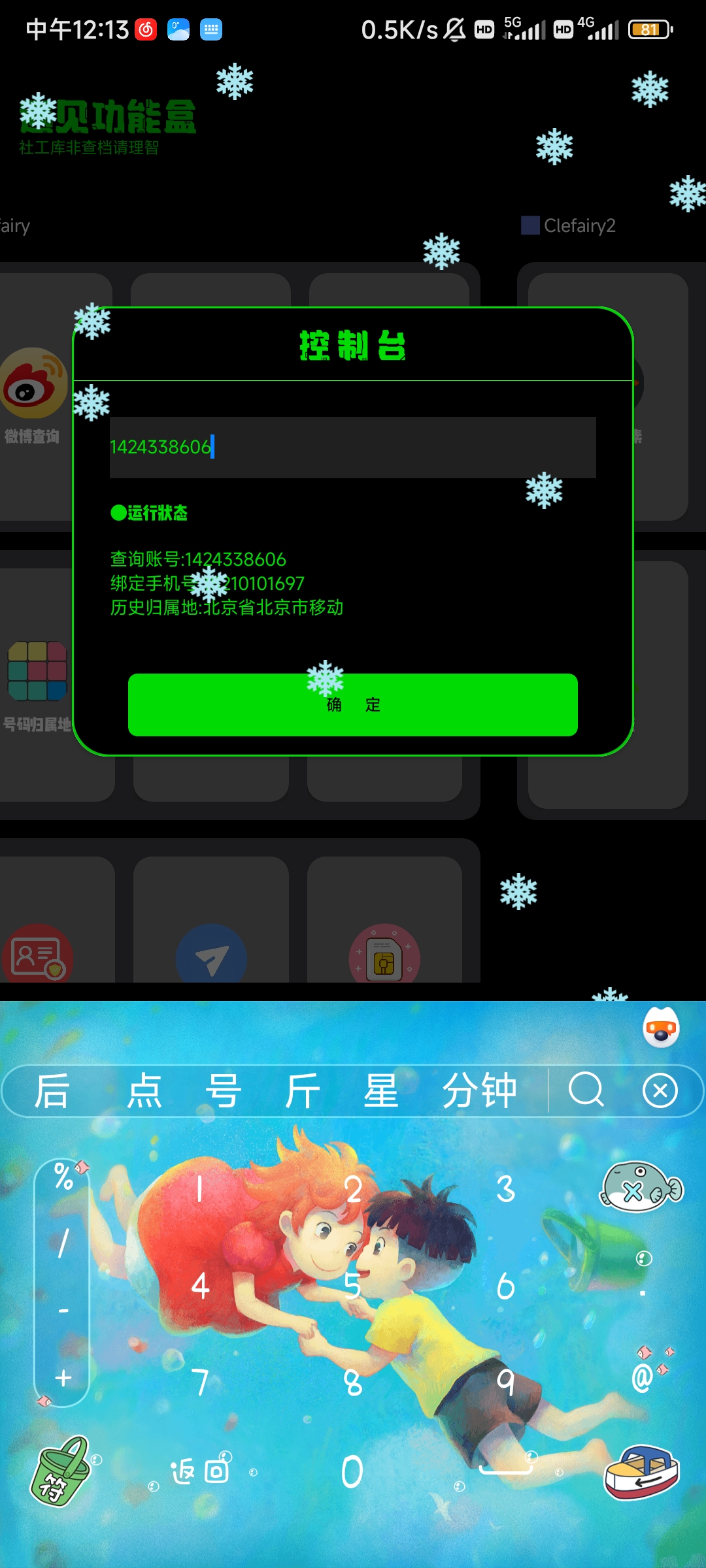Type digit 9 on the keypad
The image size is (706, 1568).
pyautogui.click(x=505, y=1381)
